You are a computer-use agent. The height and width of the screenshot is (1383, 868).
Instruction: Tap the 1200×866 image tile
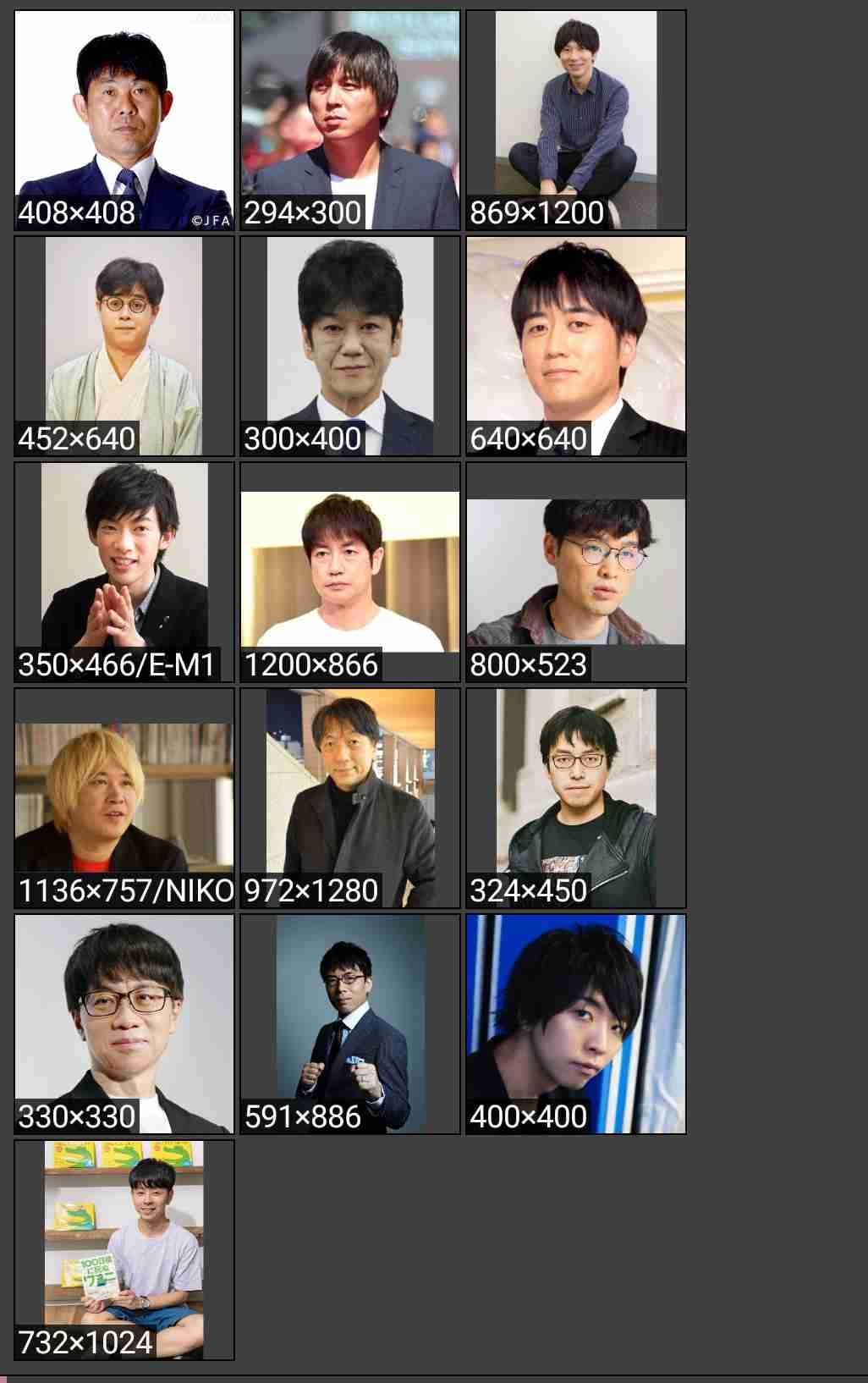[x=350, y=572]
